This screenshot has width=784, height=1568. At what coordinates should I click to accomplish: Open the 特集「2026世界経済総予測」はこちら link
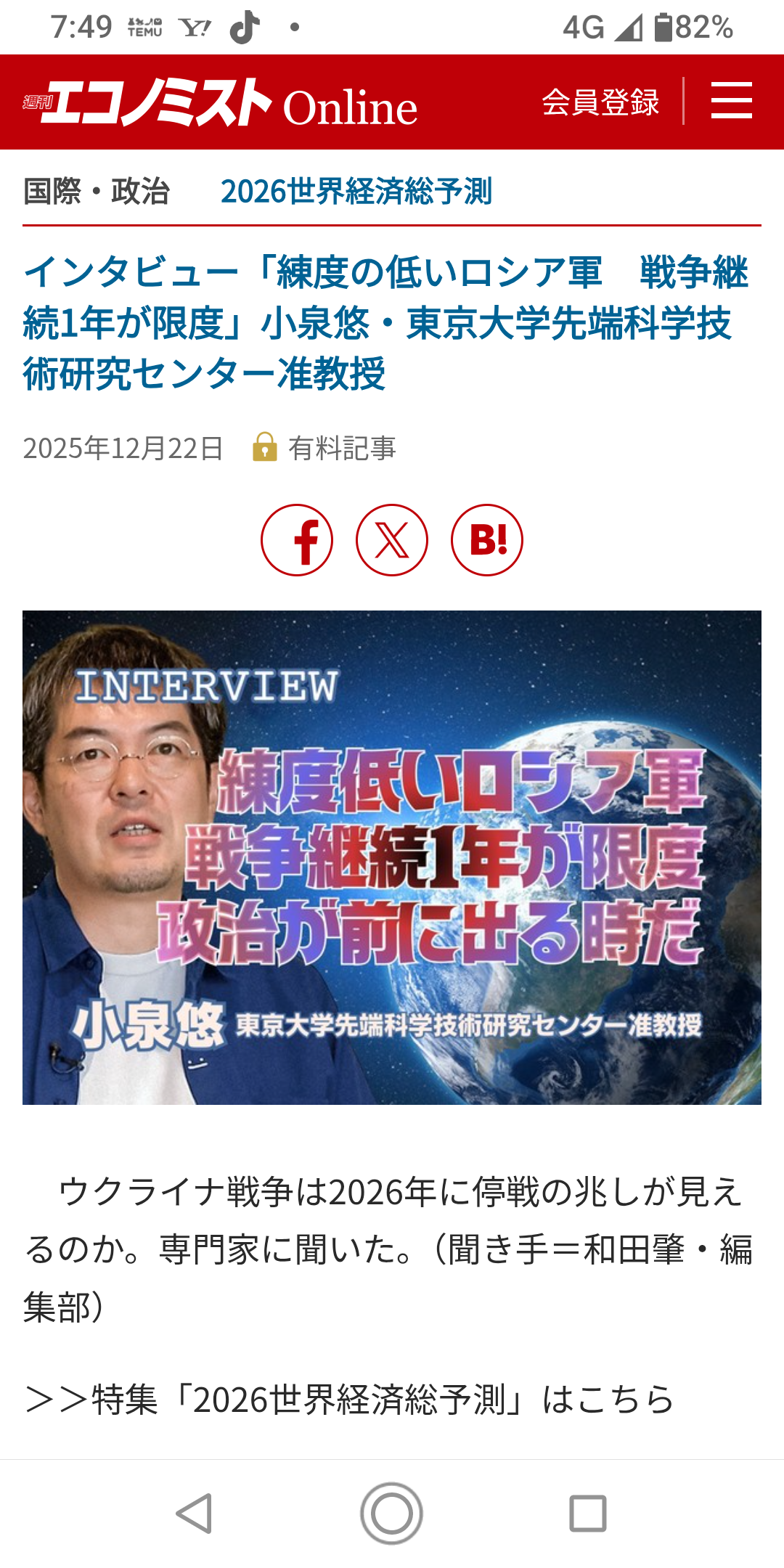click(350, 1399)
